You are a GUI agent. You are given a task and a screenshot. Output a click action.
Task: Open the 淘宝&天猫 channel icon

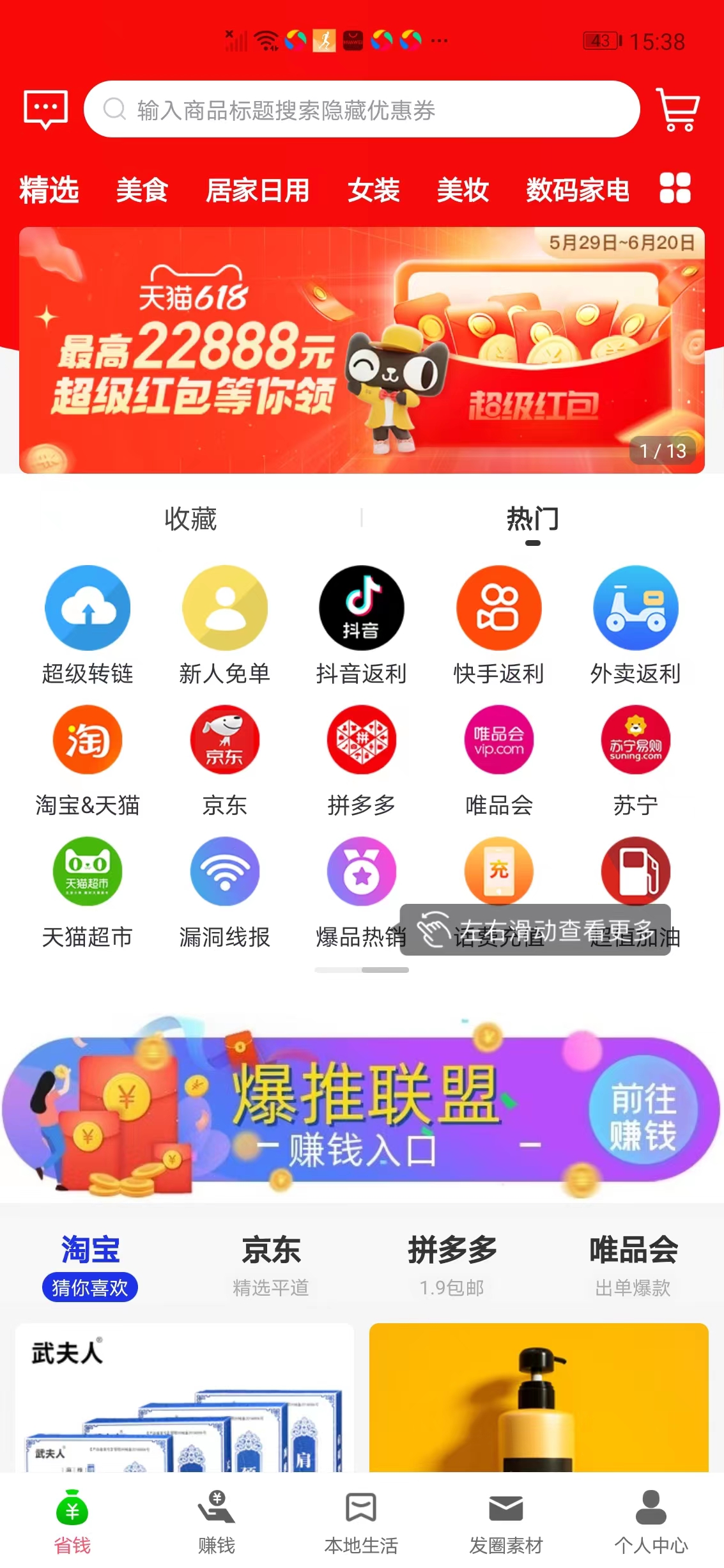[x=88, y=740]
